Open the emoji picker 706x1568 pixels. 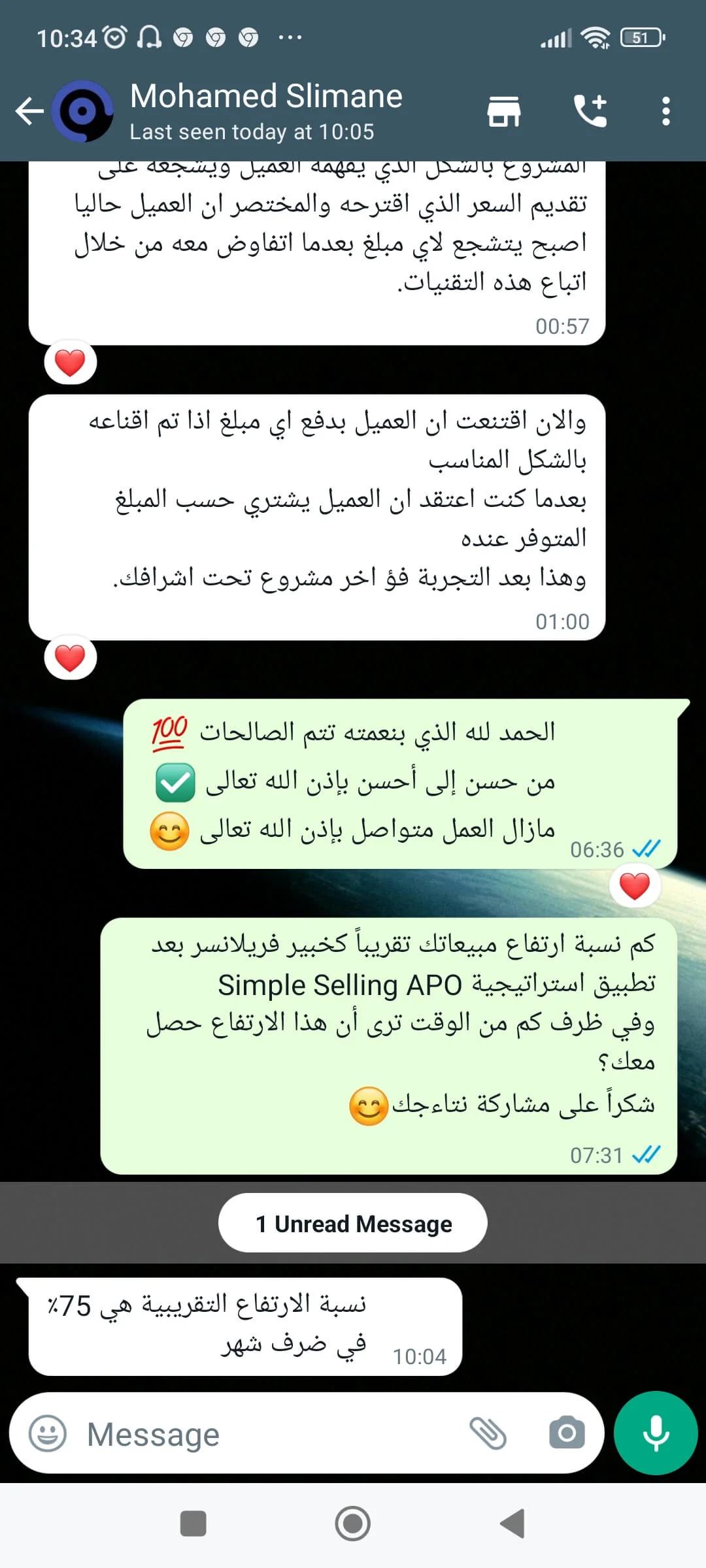(x=48, y=1434)
